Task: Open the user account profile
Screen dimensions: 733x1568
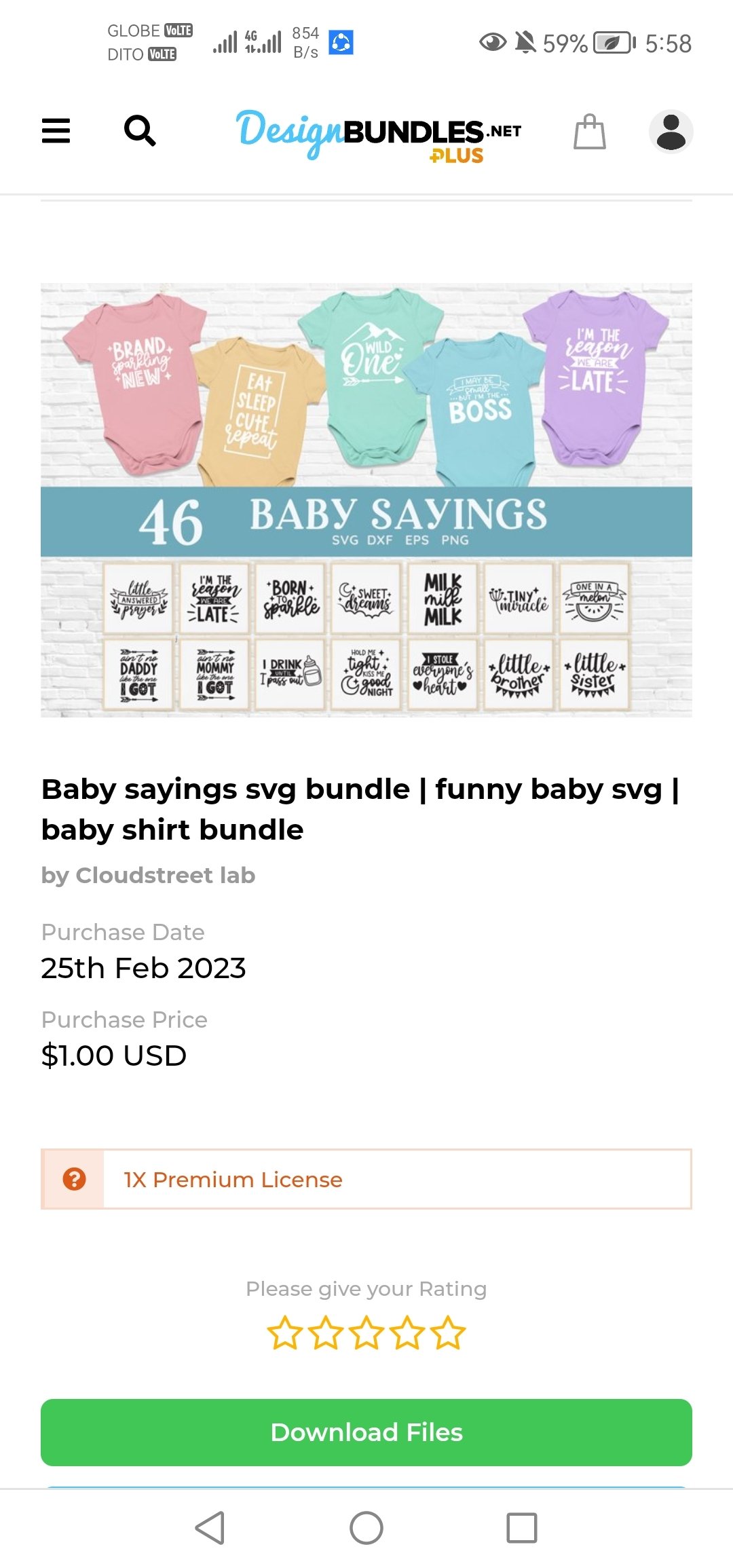Action: tap(671, 131)
